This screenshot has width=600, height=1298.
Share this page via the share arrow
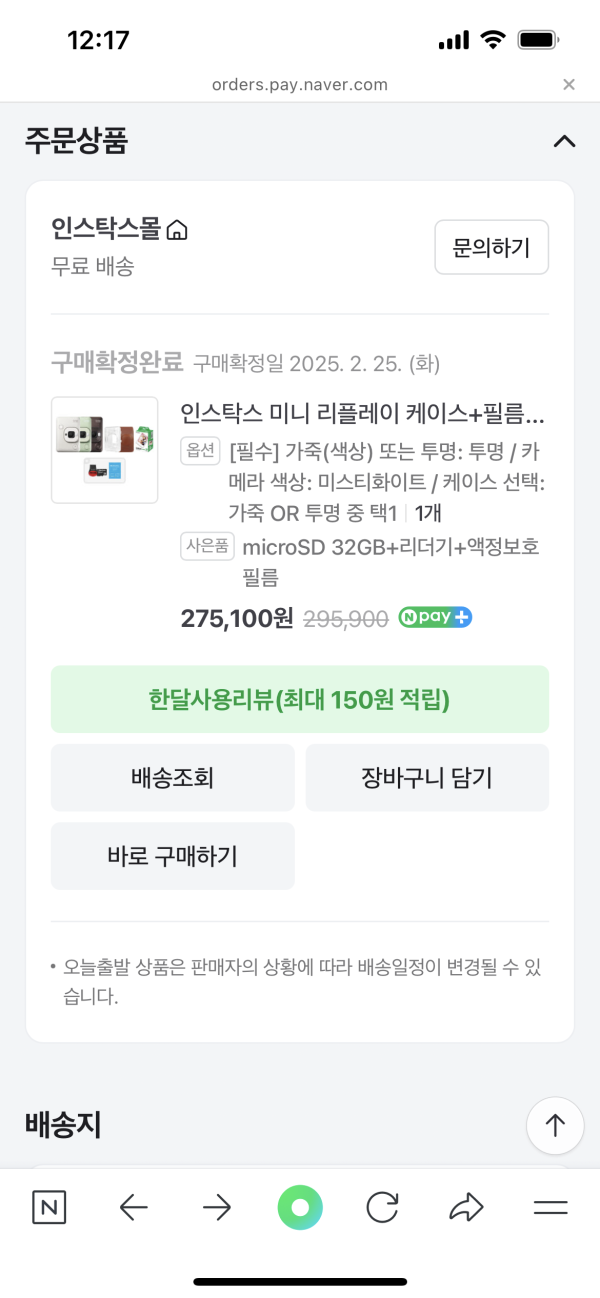[x=466, y=1208]
